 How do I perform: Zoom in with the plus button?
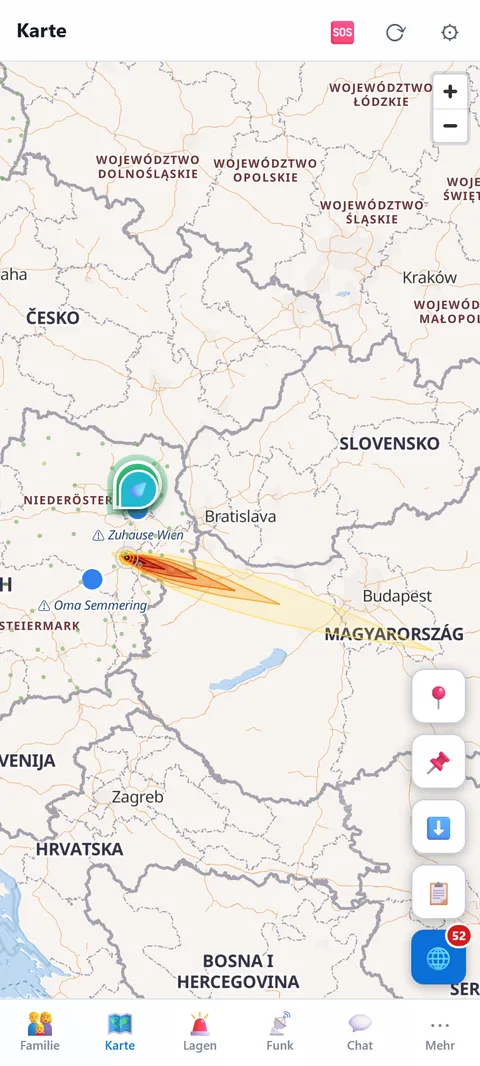pyautogui.click(x=450, y=92)
